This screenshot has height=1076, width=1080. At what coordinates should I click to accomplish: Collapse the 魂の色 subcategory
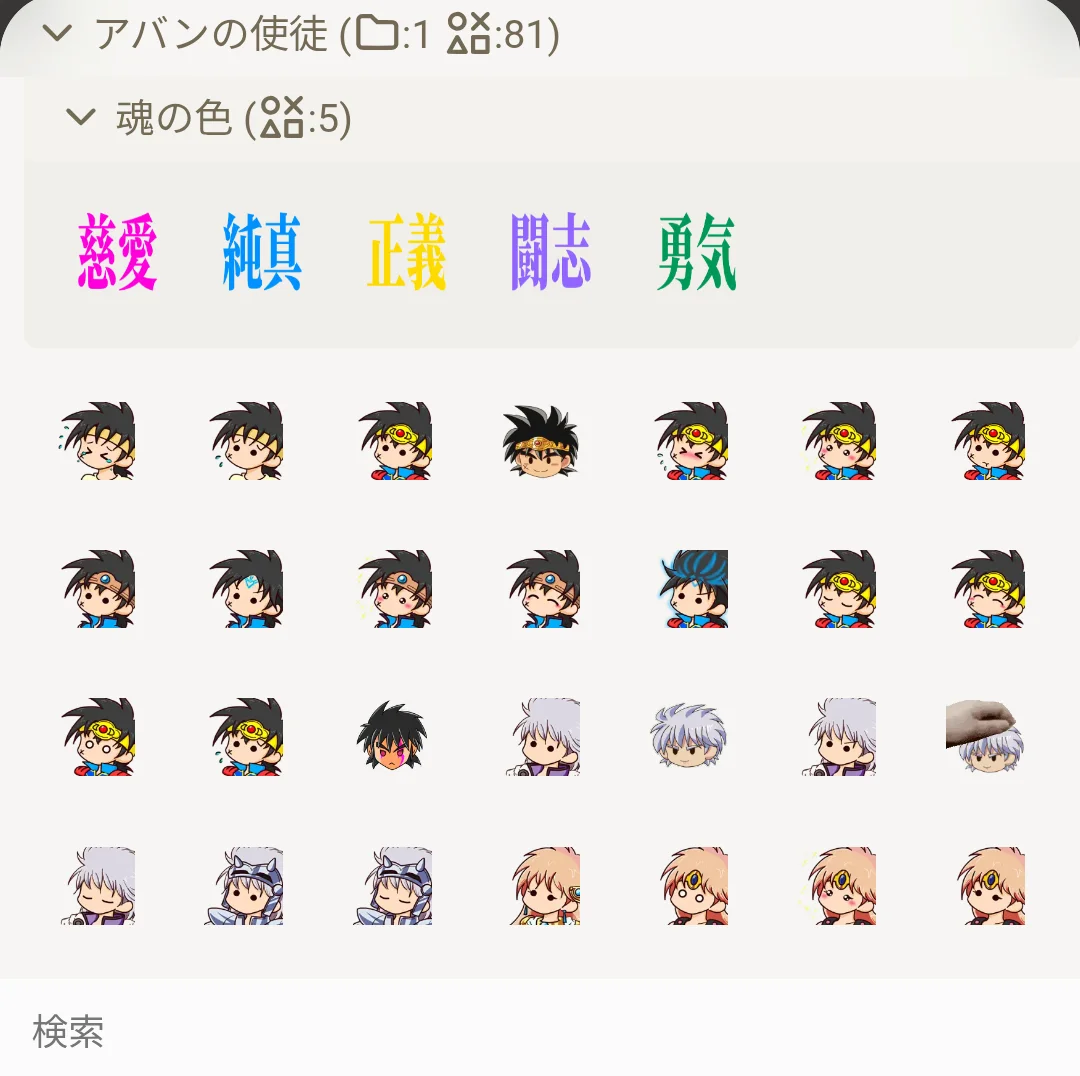(79, 118)
